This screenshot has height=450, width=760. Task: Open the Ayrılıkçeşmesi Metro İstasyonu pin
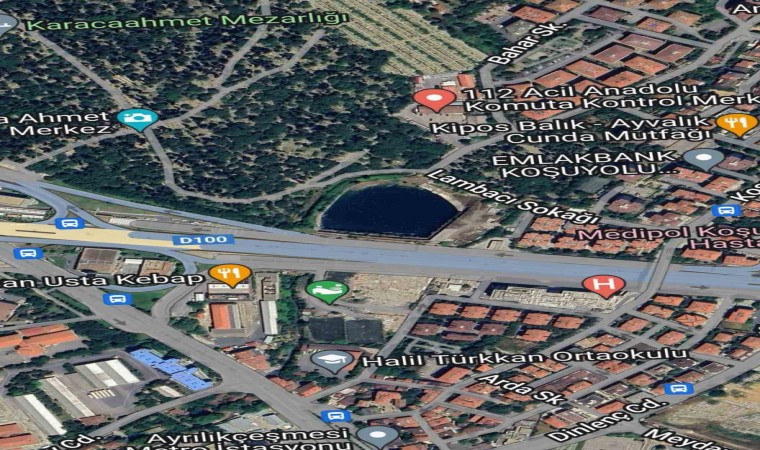point(377,435)
